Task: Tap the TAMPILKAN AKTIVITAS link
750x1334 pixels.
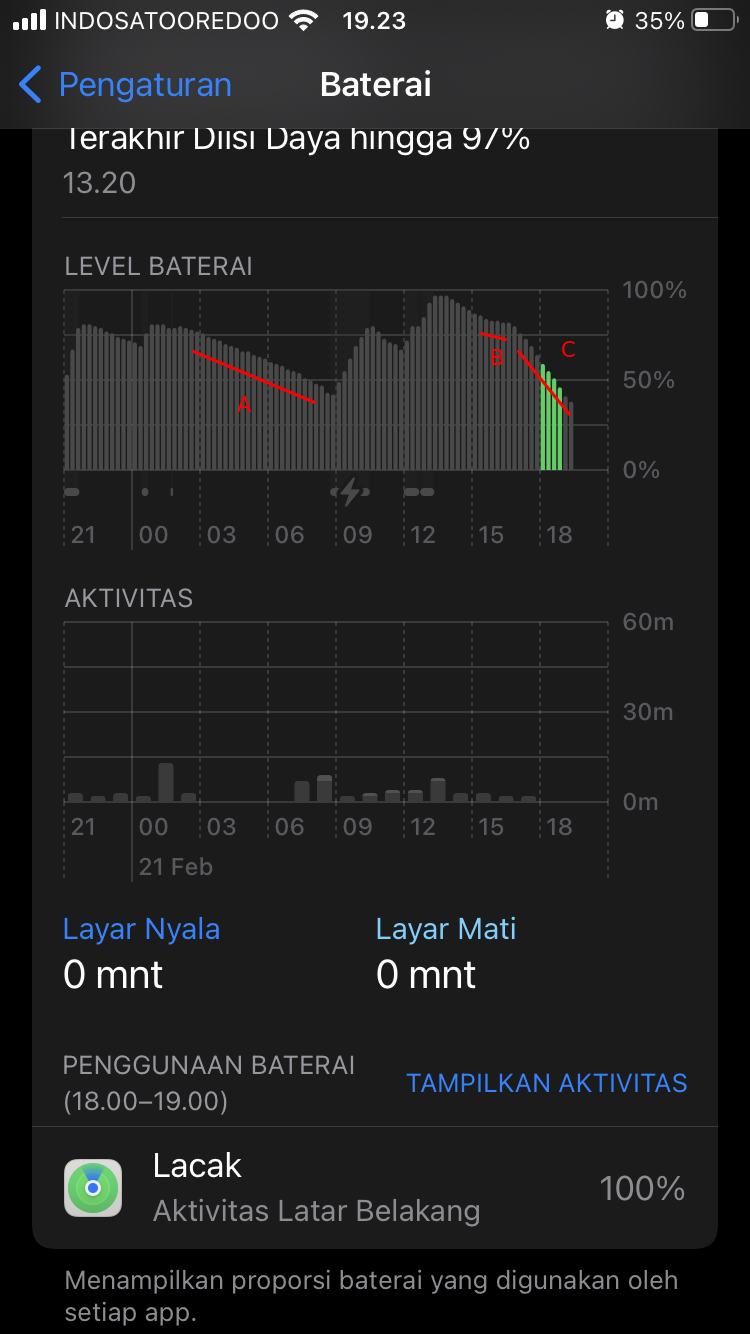Action: pos(546,1083)
